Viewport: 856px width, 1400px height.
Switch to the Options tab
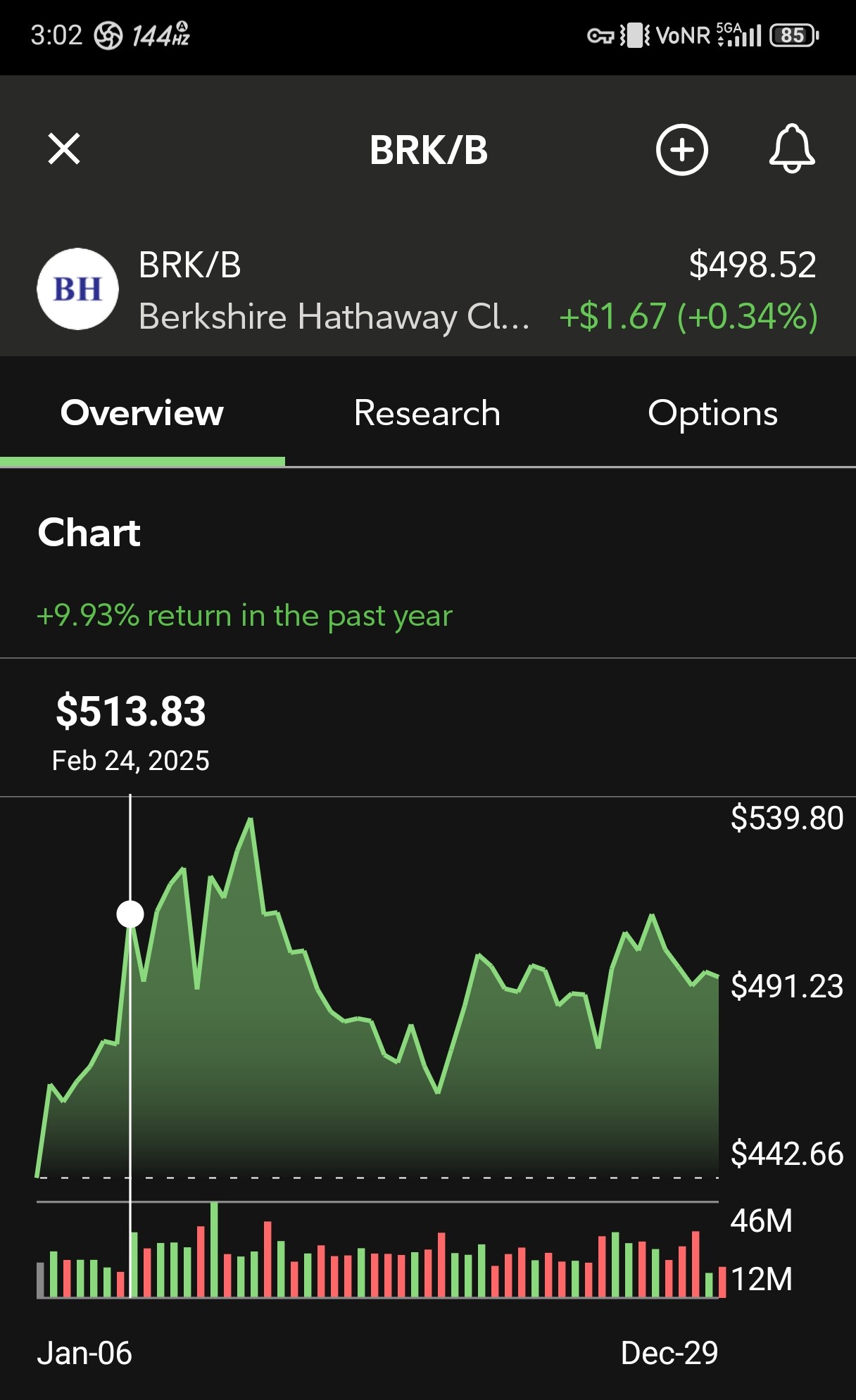click(712, 413)
